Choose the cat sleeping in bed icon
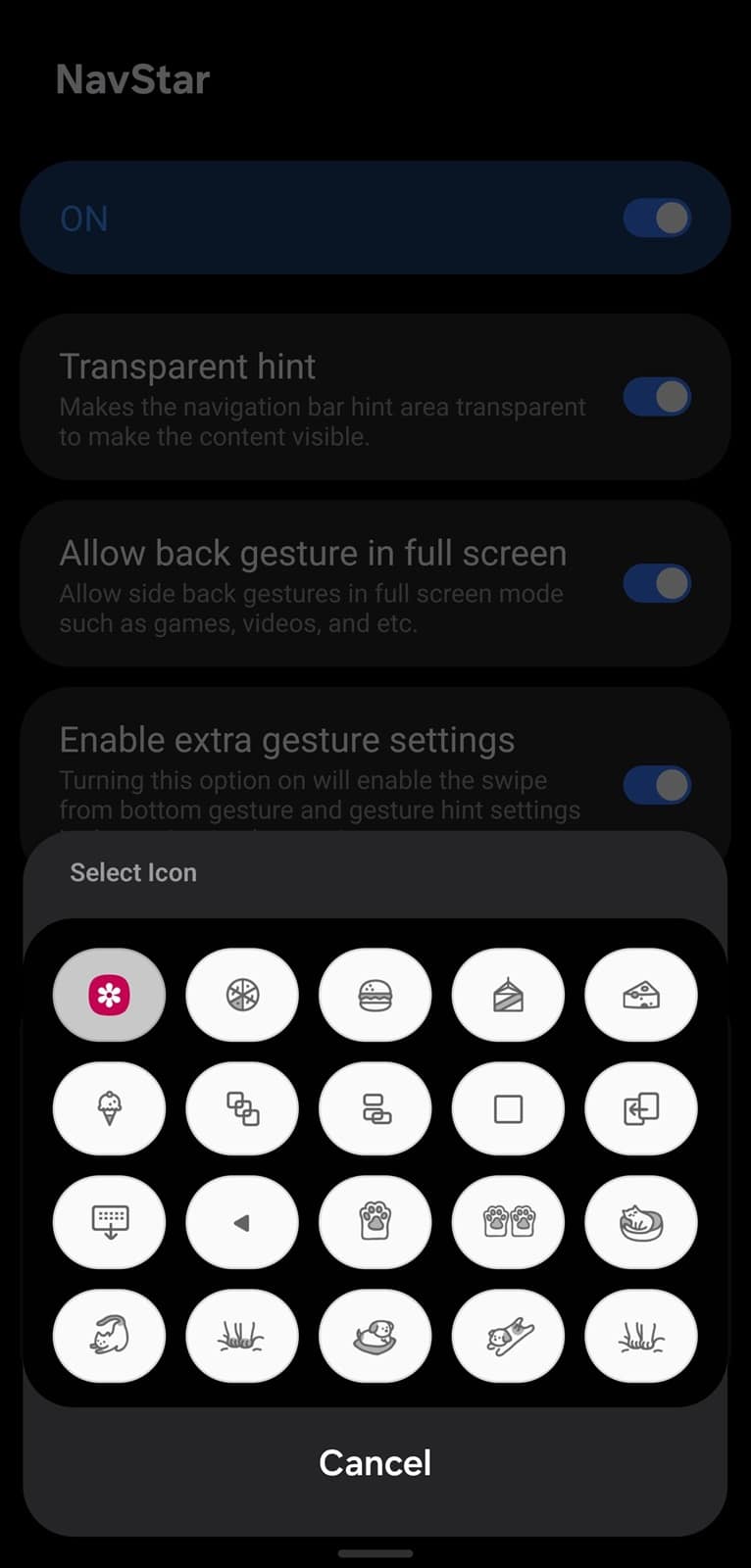 641,1222
